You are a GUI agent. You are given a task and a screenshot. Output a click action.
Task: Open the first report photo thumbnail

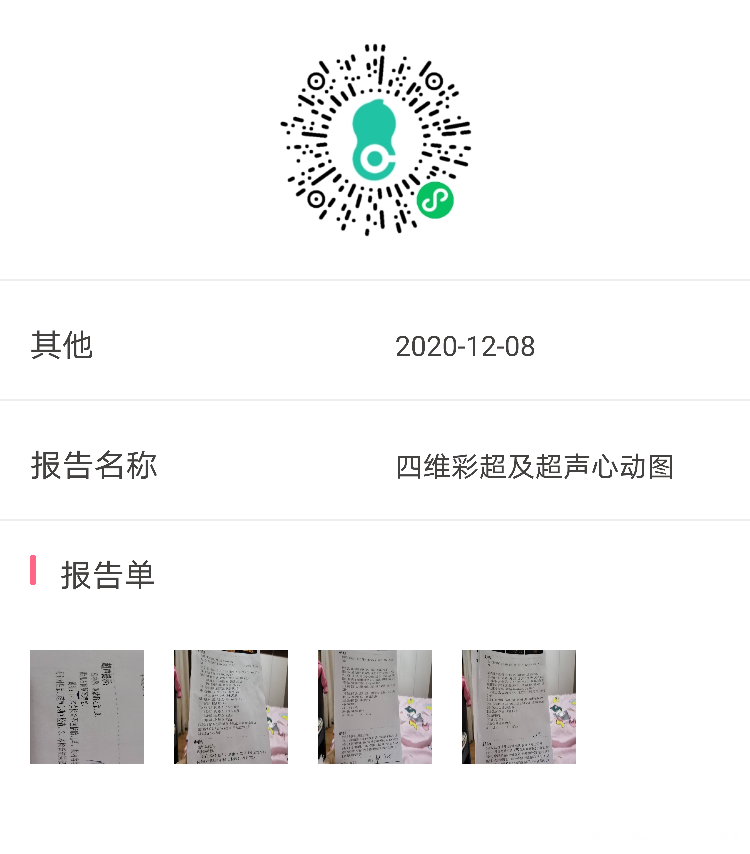pos(86,707)
